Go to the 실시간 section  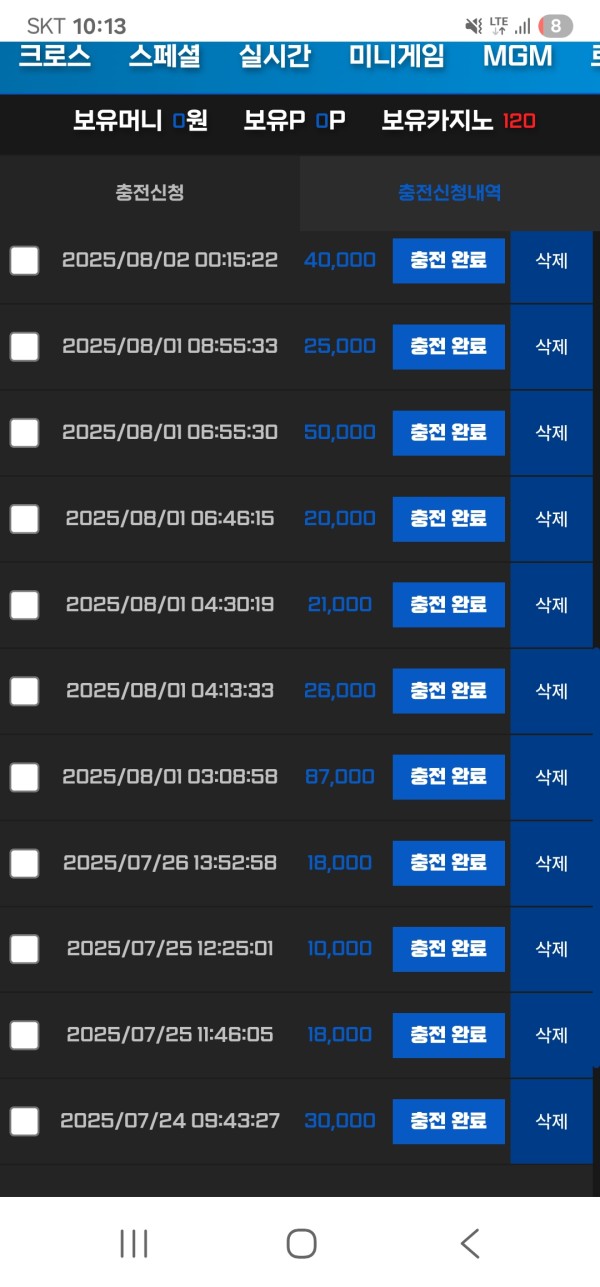[x=274, y=57]
